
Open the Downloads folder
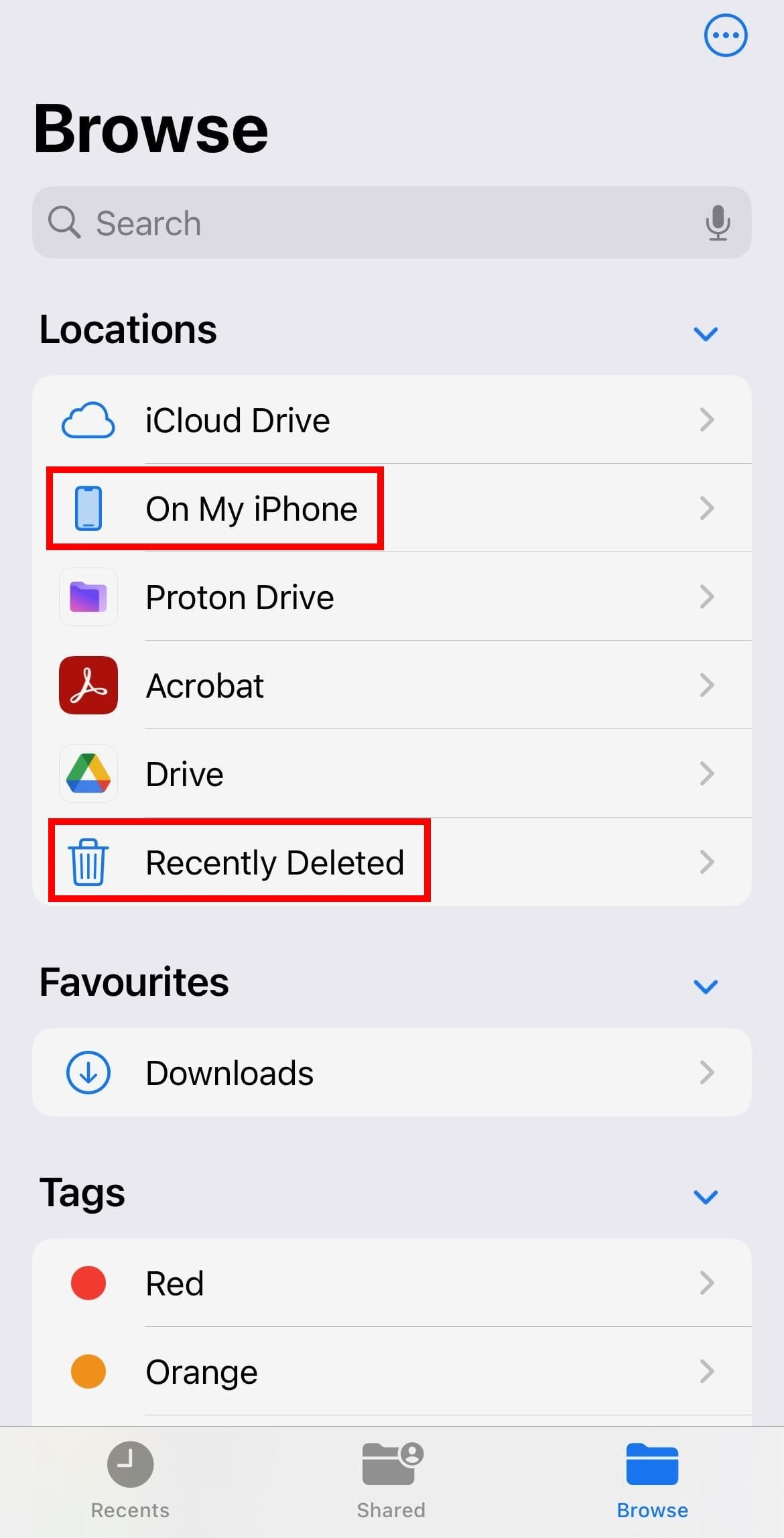pyautogui.click(x=391, y=1072)
